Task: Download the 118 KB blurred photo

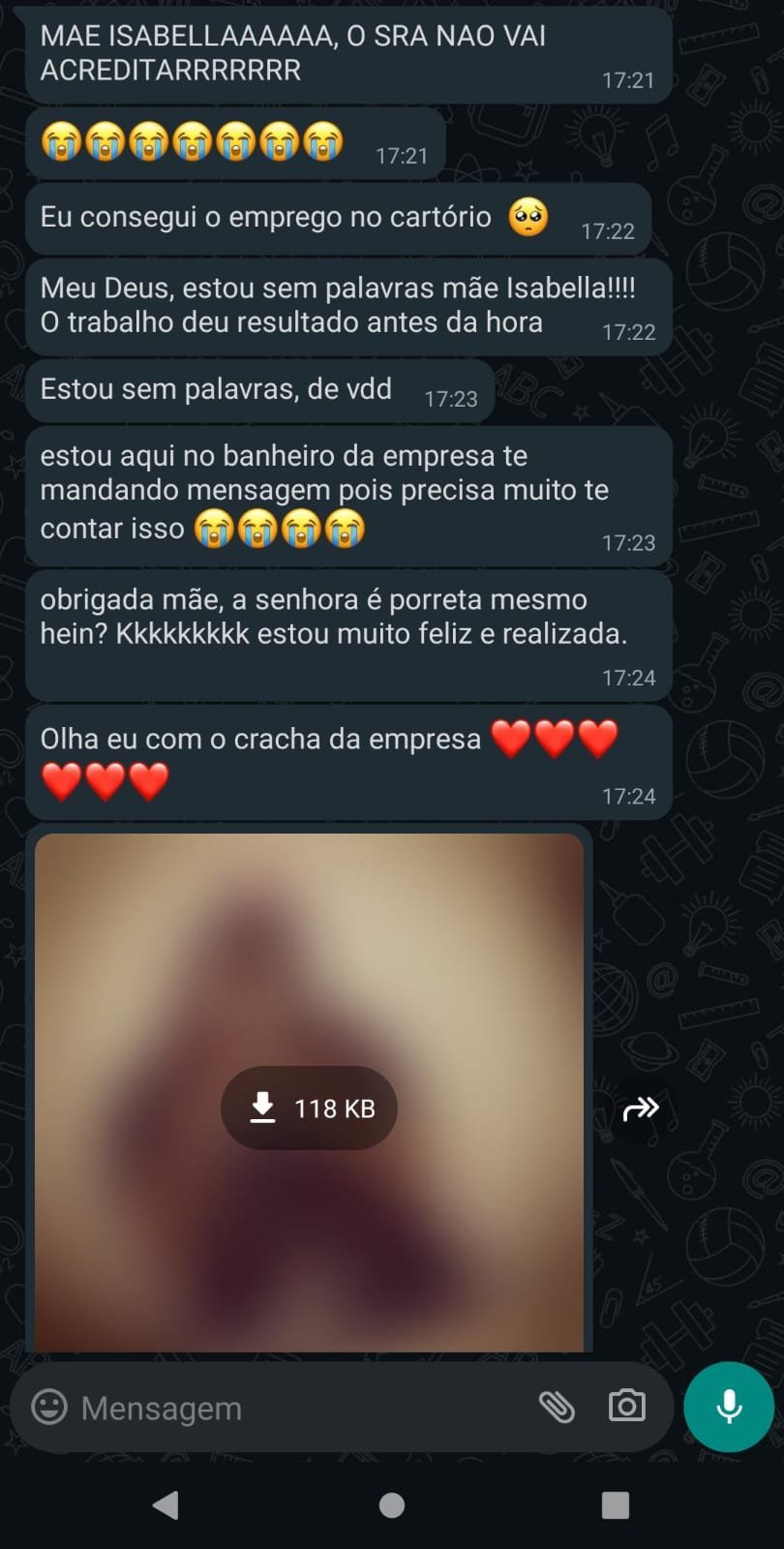Action: [309, 1108]
